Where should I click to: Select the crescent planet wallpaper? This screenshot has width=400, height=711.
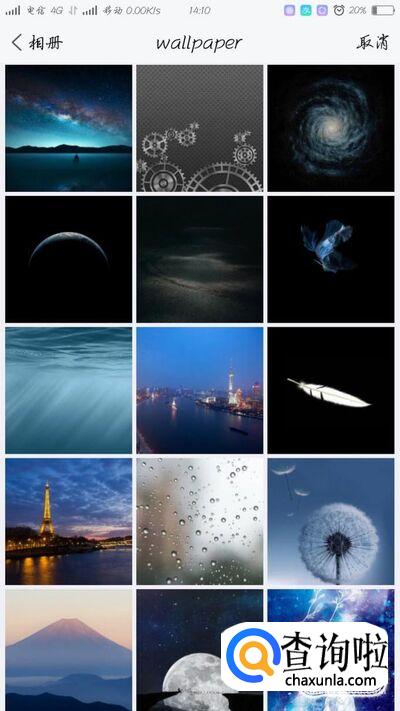click(68, 259)
